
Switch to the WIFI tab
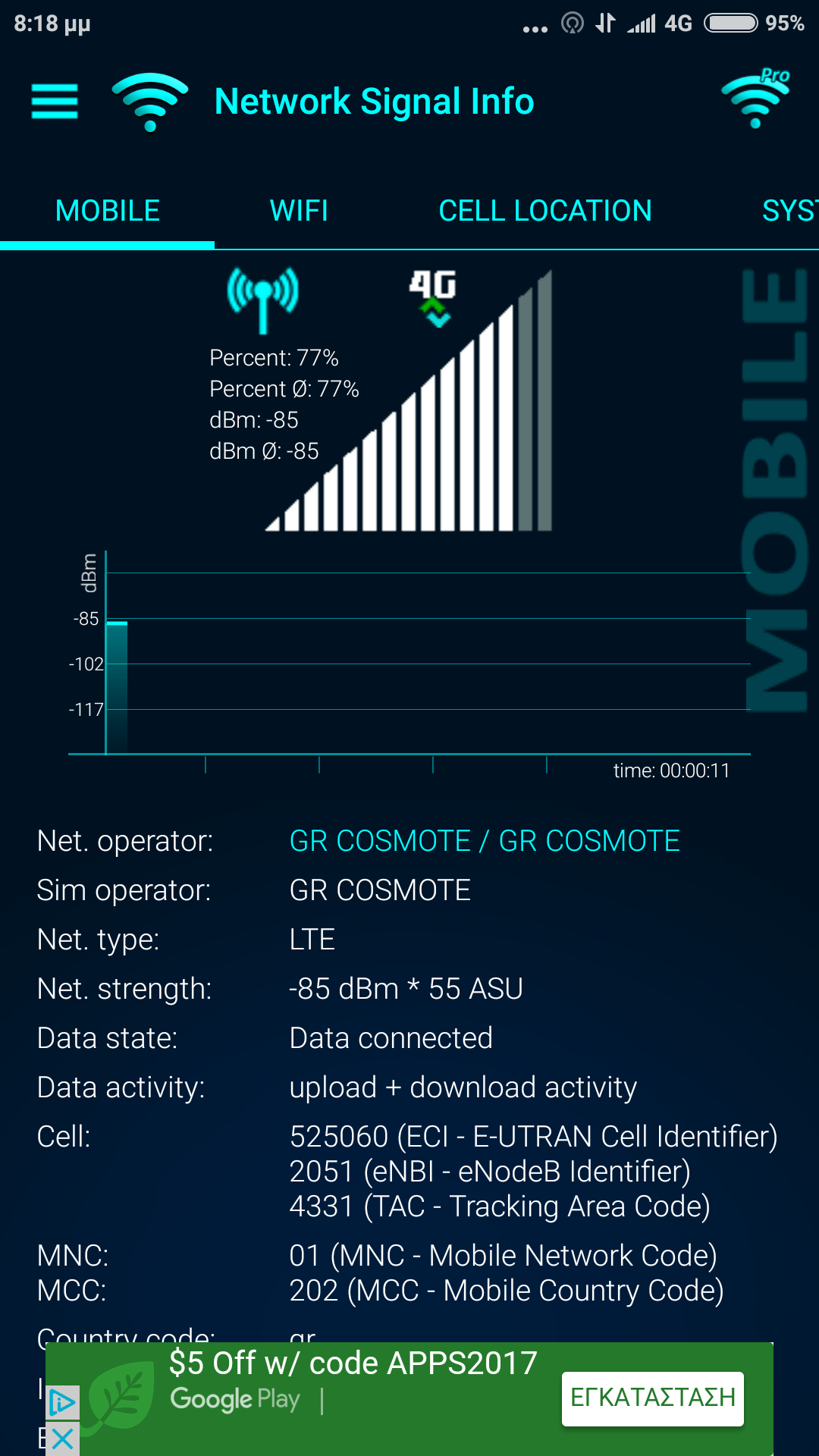(299, 211)
